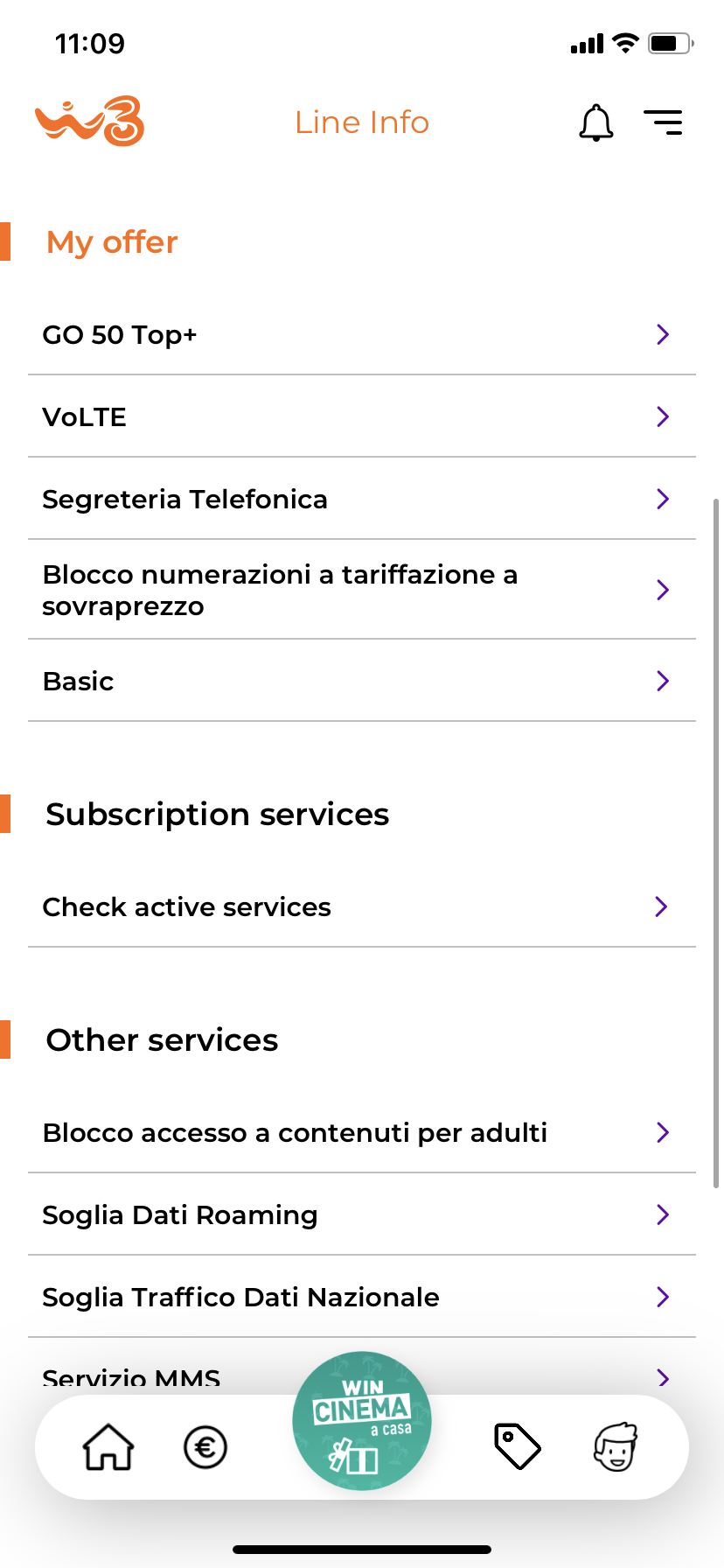
Task: Open Soglia Dati Roaming
Action: point(362,1214)
